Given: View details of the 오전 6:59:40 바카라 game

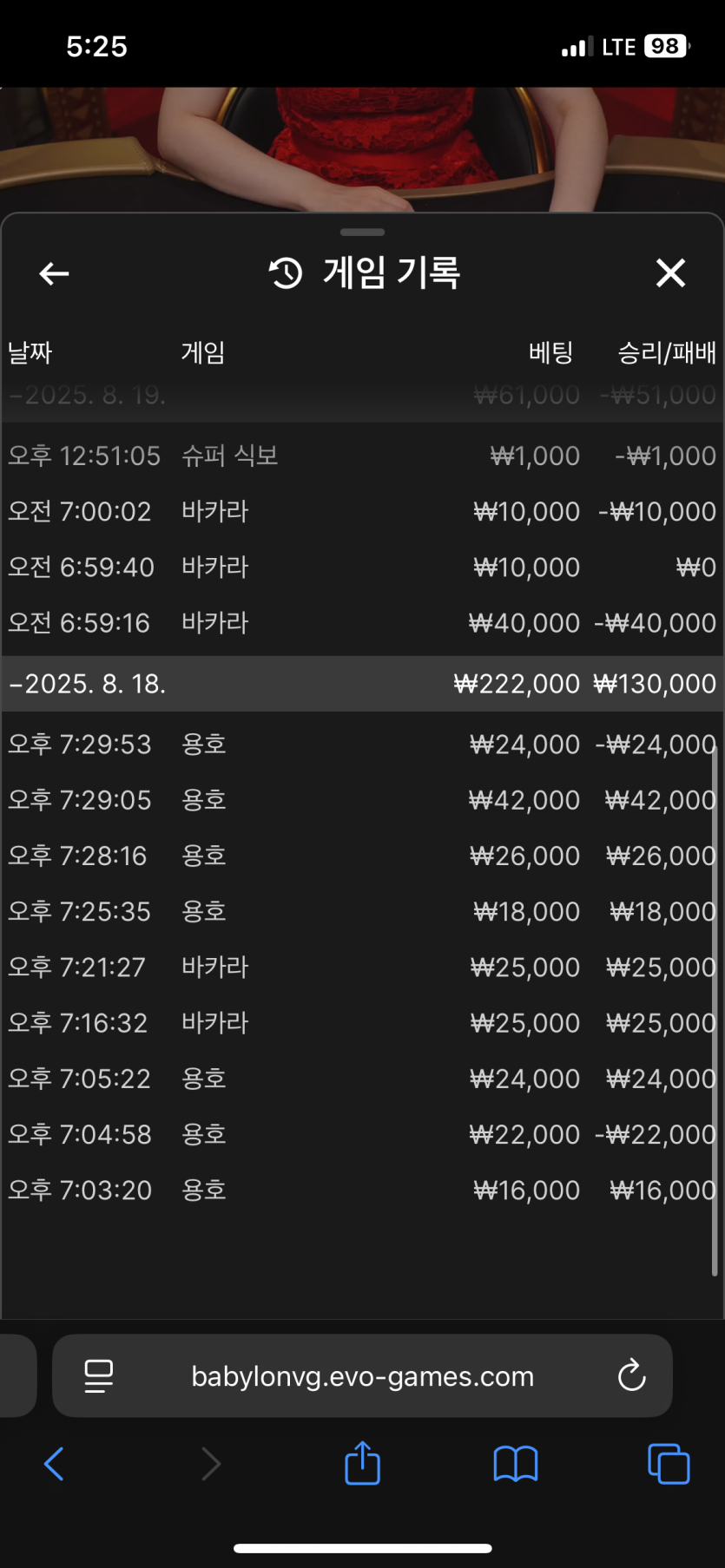Looking at the screenshot, I should (362, 567).
